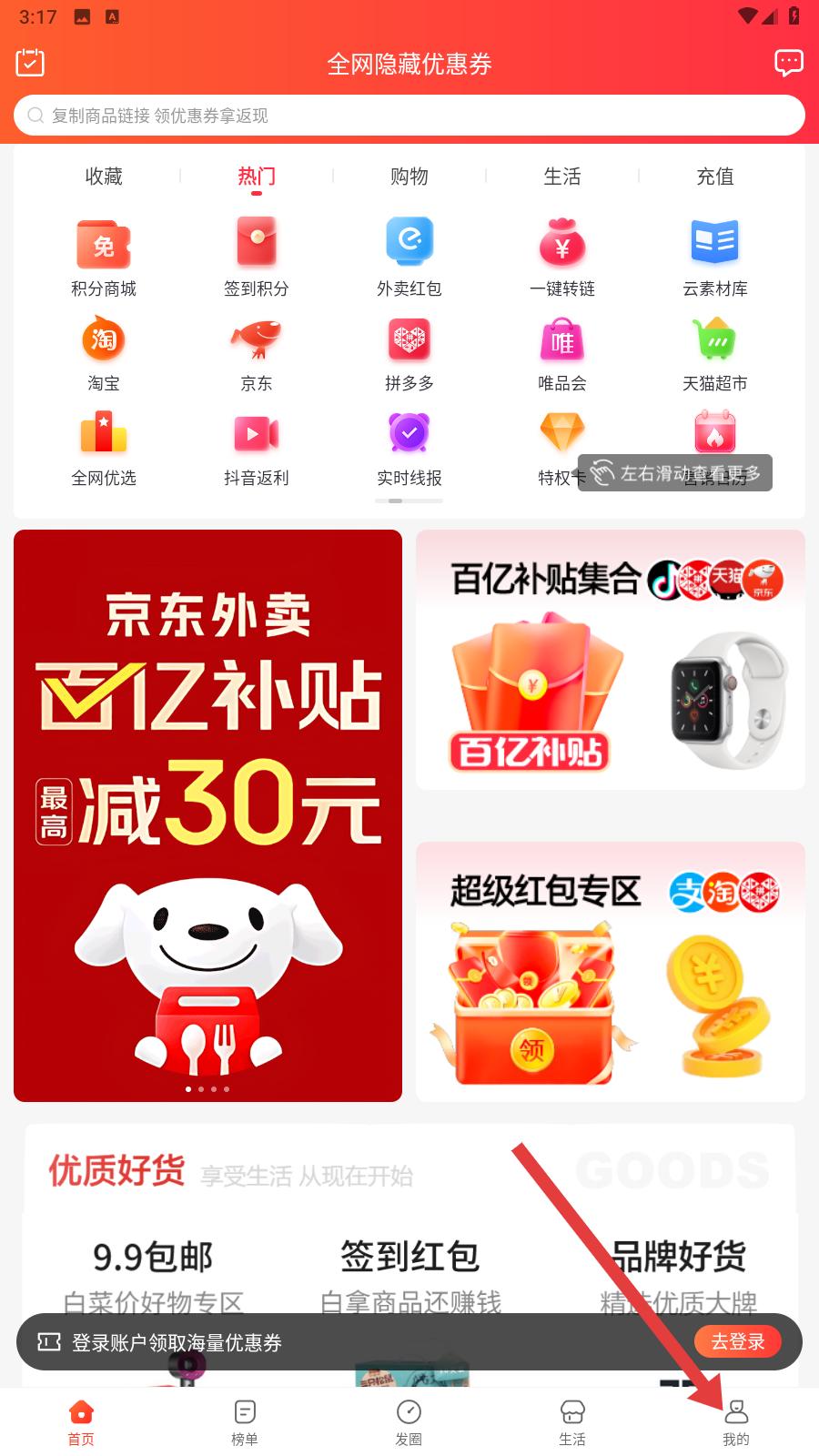Tap the product link search box
Image resolution: width=819 pixels, height=1456 pixels.
tap(409, 116)
